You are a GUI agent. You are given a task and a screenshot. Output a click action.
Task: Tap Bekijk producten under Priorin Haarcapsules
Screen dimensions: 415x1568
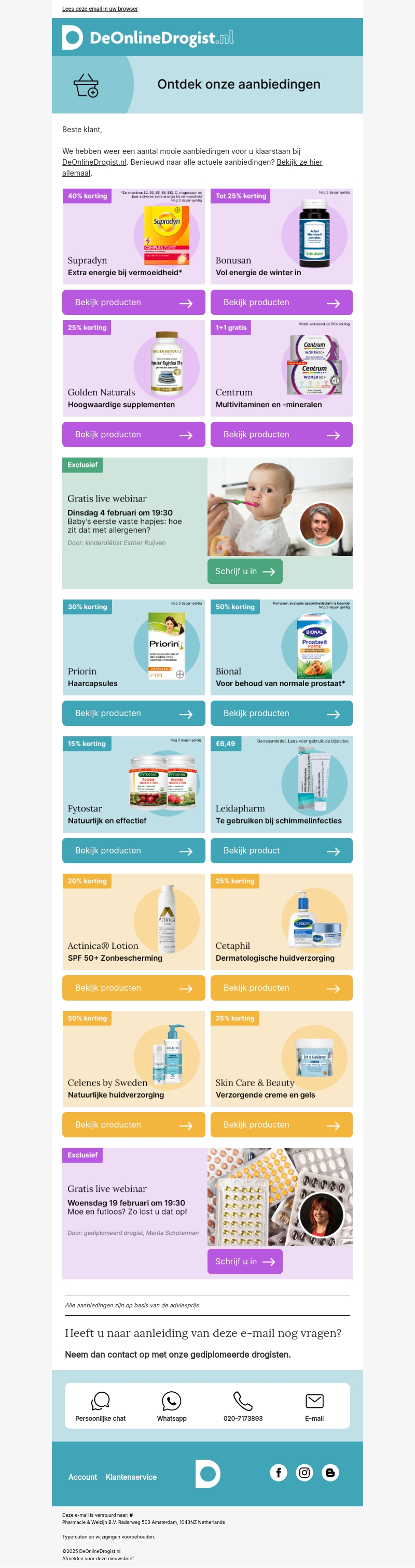point(133,714)
